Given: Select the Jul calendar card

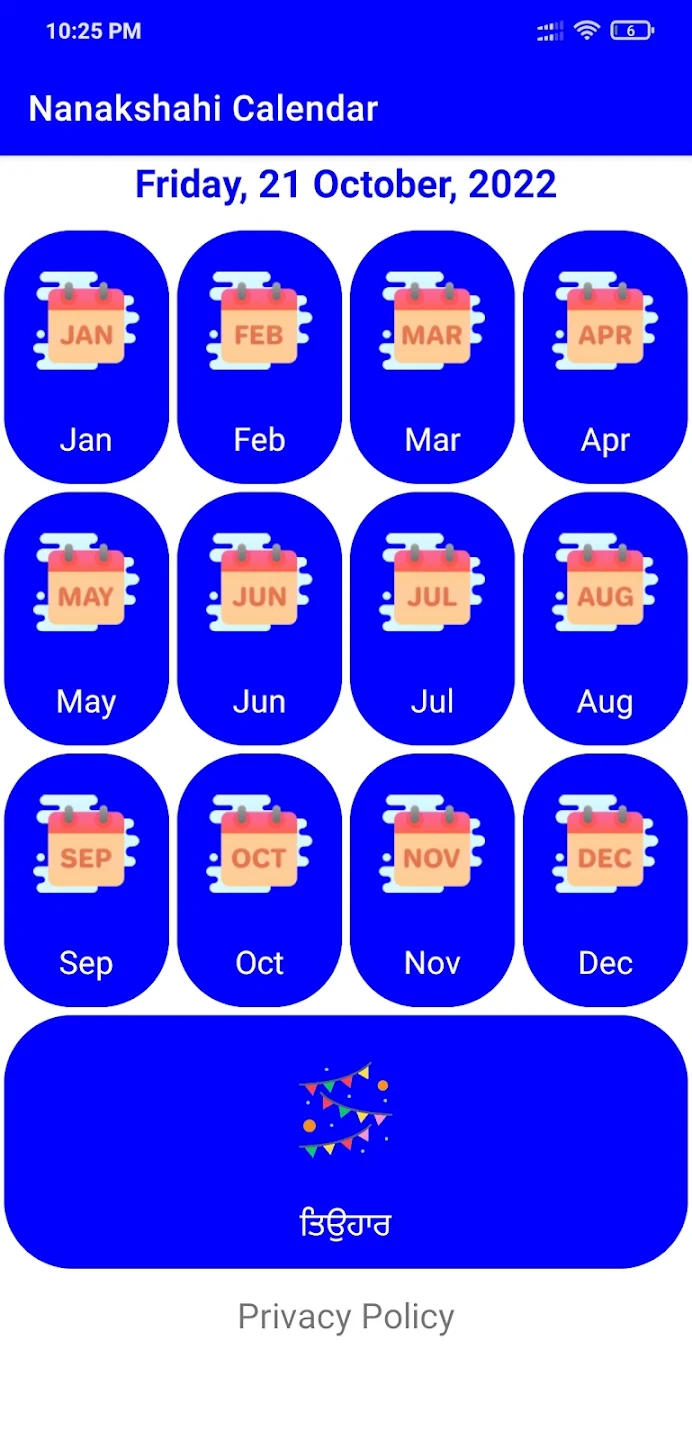Looking at the screenshot, I should [432, 618].
